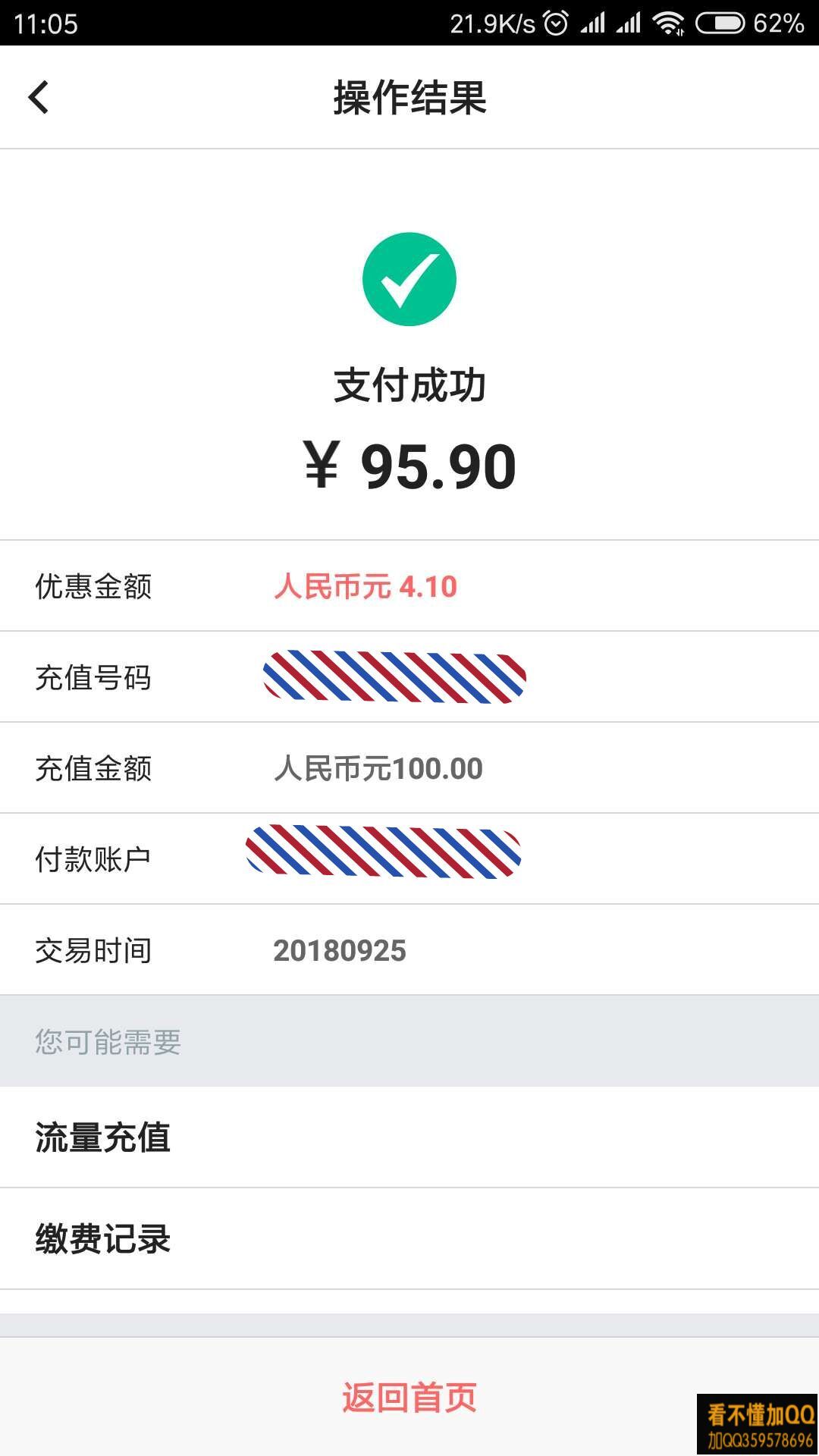The image size is (819, 1456).
Task: Open 缴费记录 payment records
Action: (x=409, y=1238)
